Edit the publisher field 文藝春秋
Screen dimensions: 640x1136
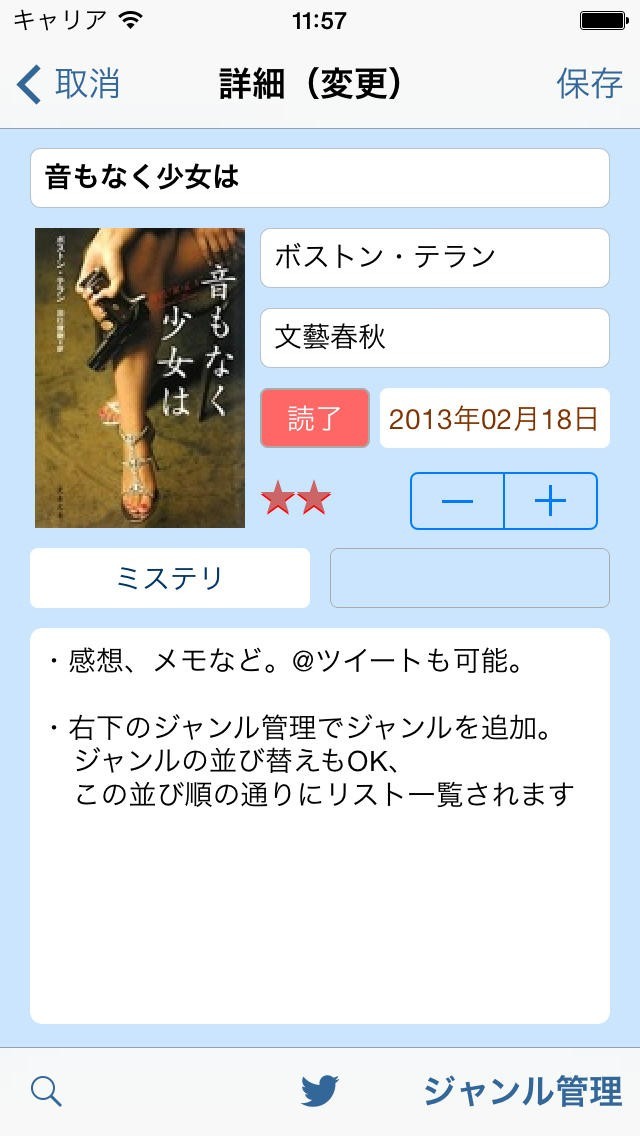pyautogui.click(x=434, y=338)
